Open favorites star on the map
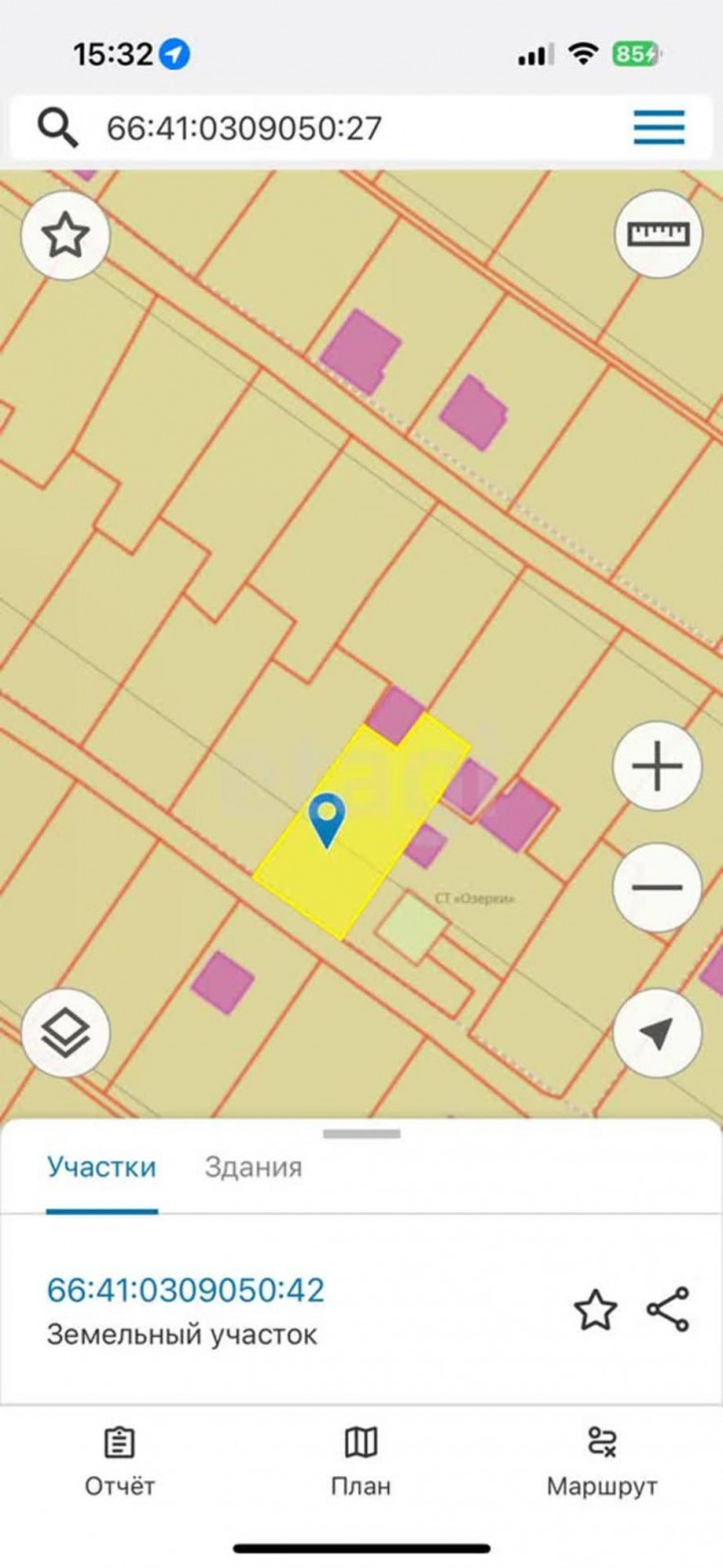This screenshot has height=1568, width=723. (65, 235)
